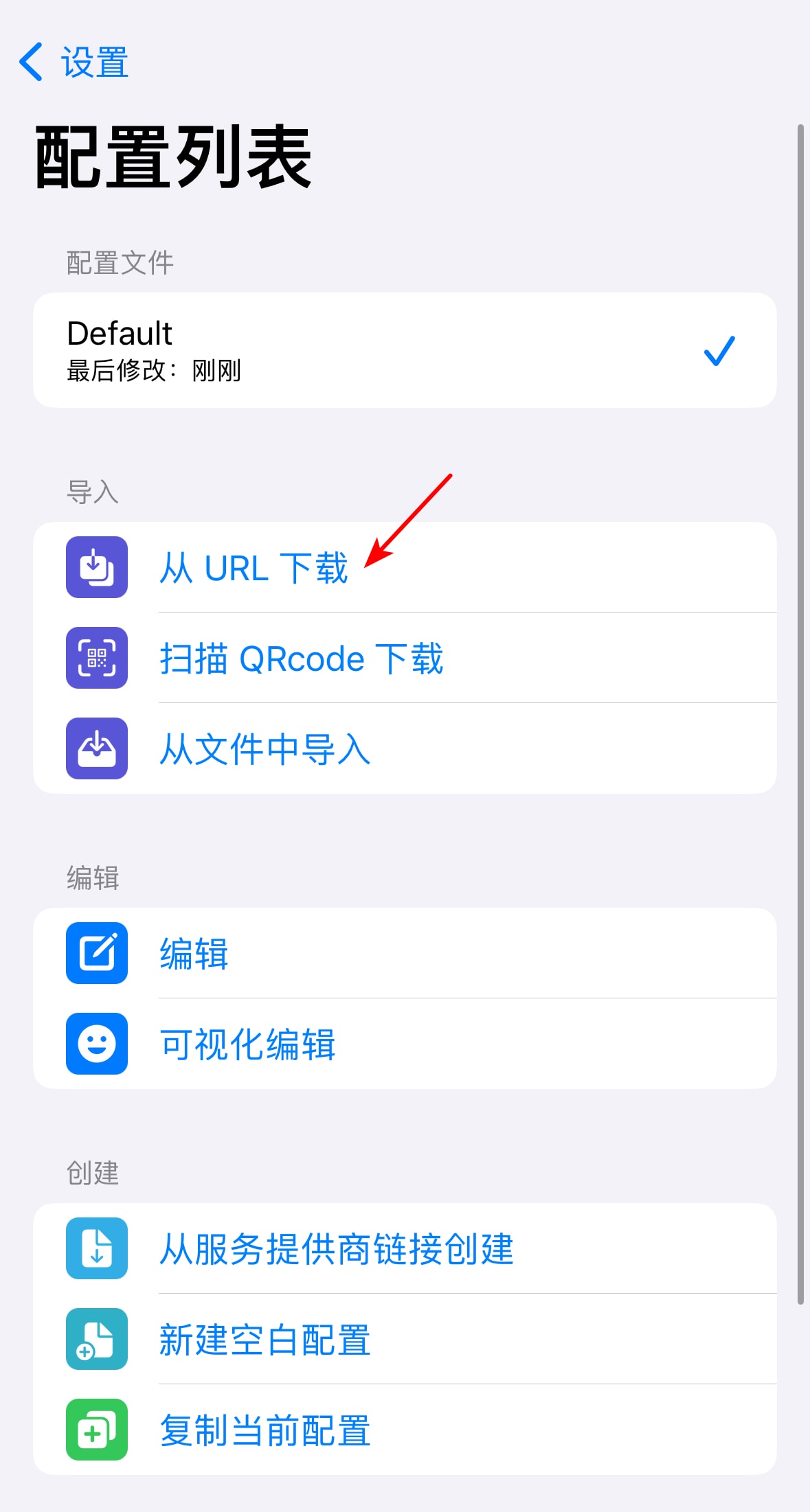Choose 从文件中导入
Screen dimensions: 810x1512
[x=265, y=749]
